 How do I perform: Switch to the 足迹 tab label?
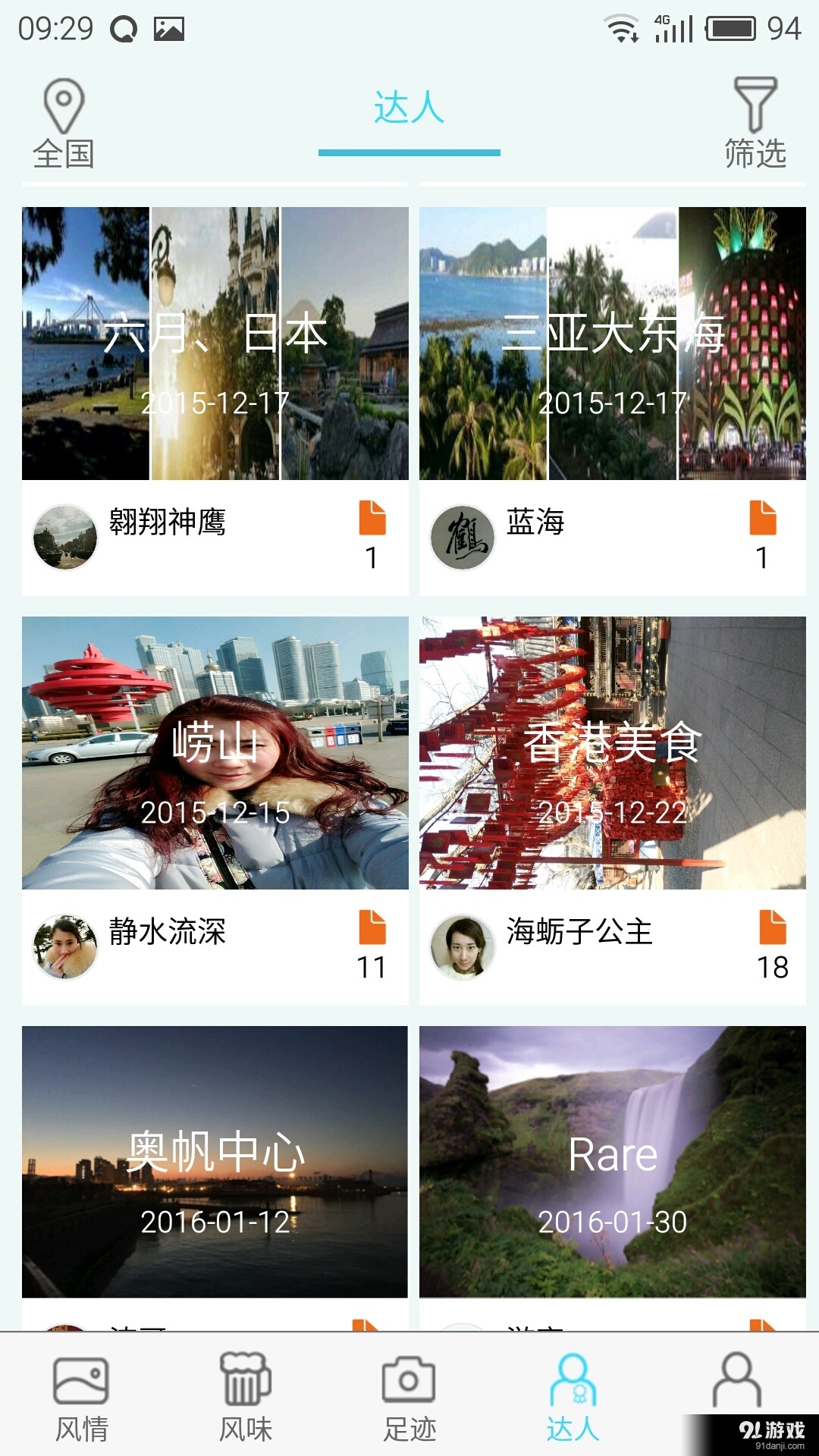pos(409,1429)
